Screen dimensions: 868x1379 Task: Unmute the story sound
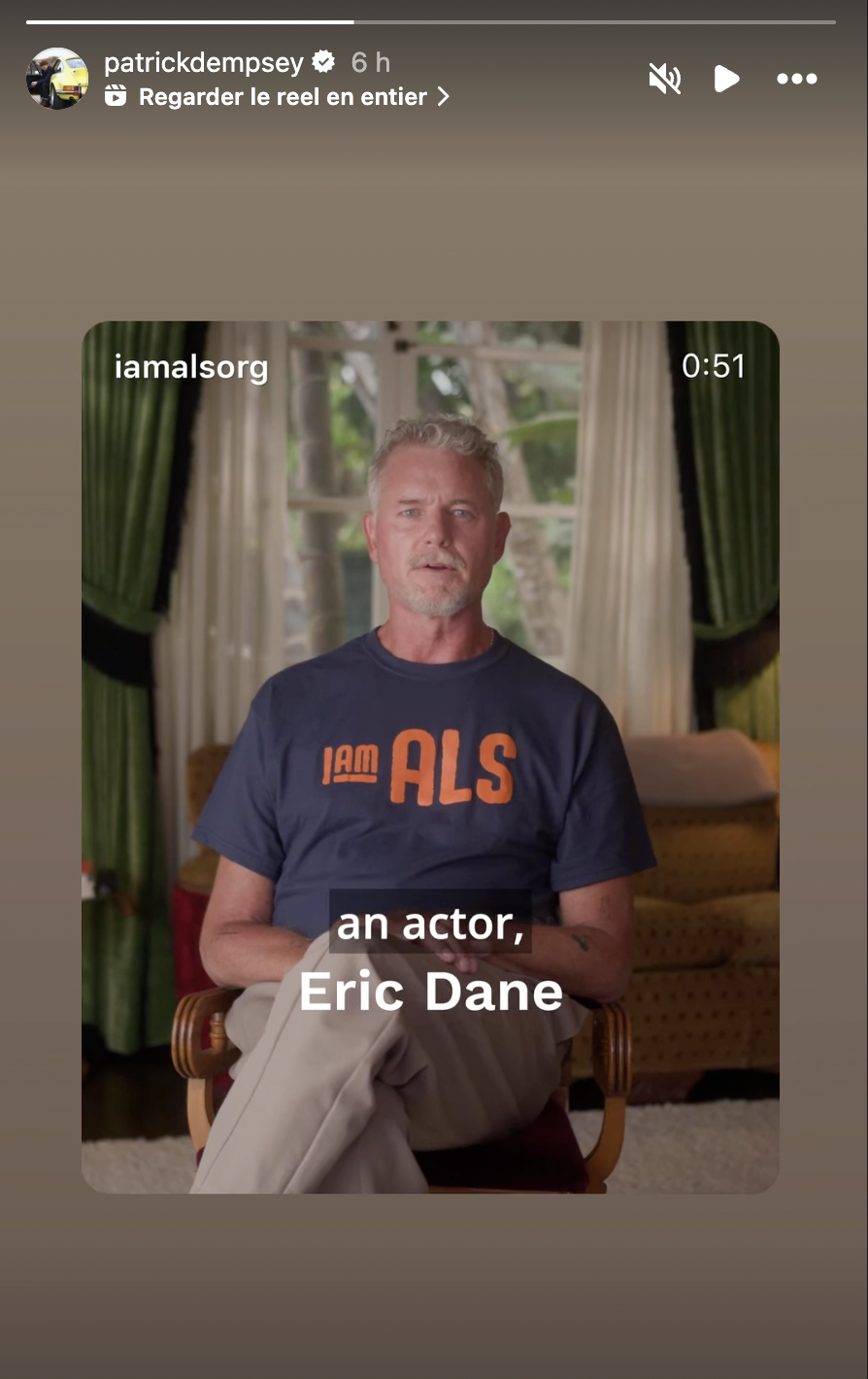665,79
